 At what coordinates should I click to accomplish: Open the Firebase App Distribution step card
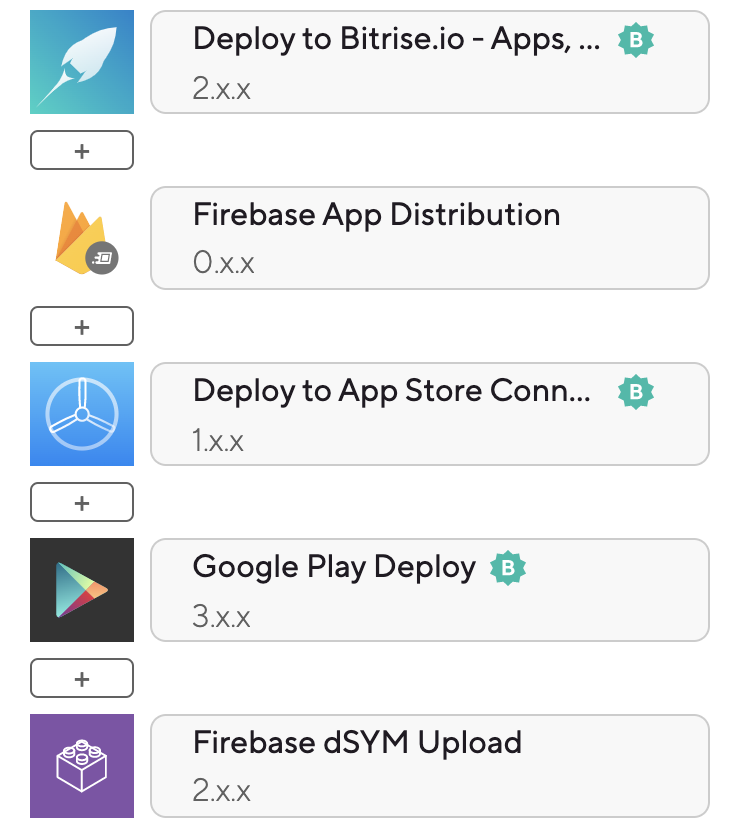(x=430, y=238)
